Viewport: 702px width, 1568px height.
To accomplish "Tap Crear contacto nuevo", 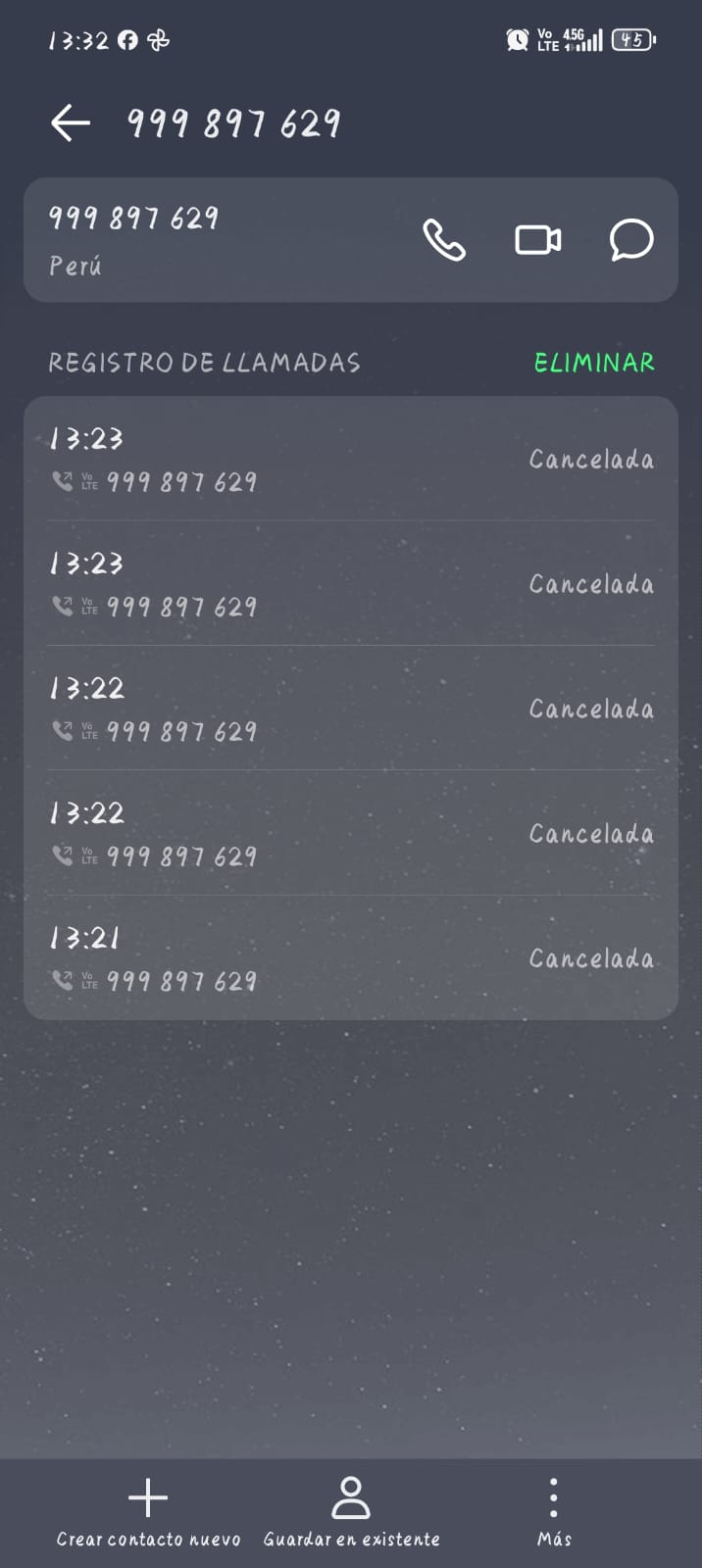I will [x=148, y=1512].
